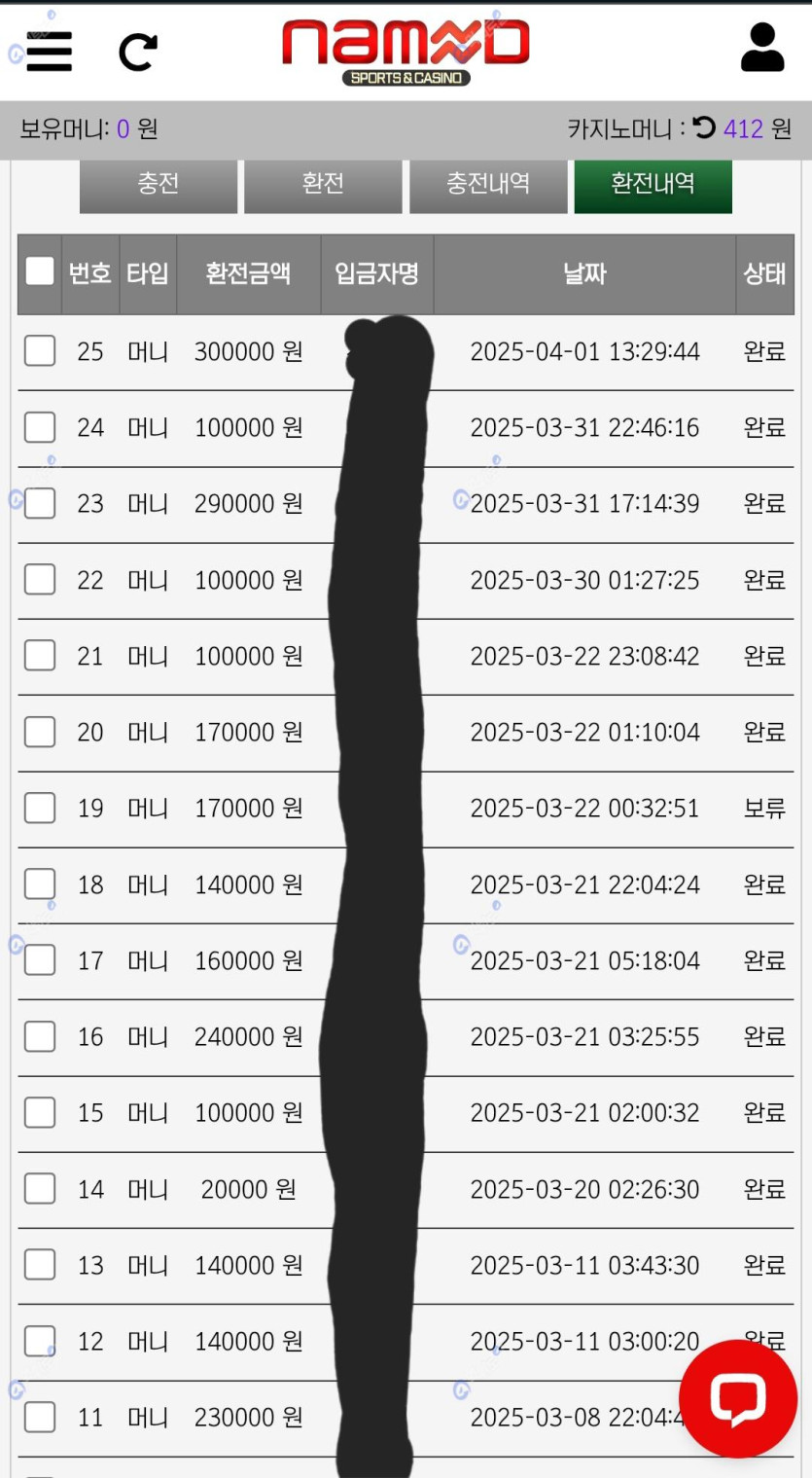Check the box for row number 24
Viewport: 812px width, 1478px height.
40,426
